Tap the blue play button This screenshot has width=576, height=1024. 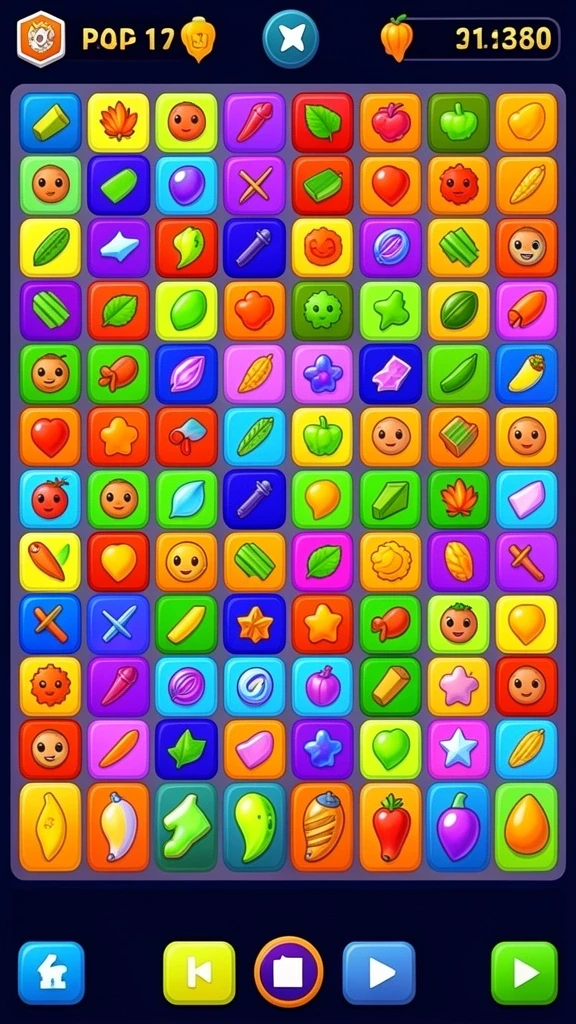tap(379, 972)
